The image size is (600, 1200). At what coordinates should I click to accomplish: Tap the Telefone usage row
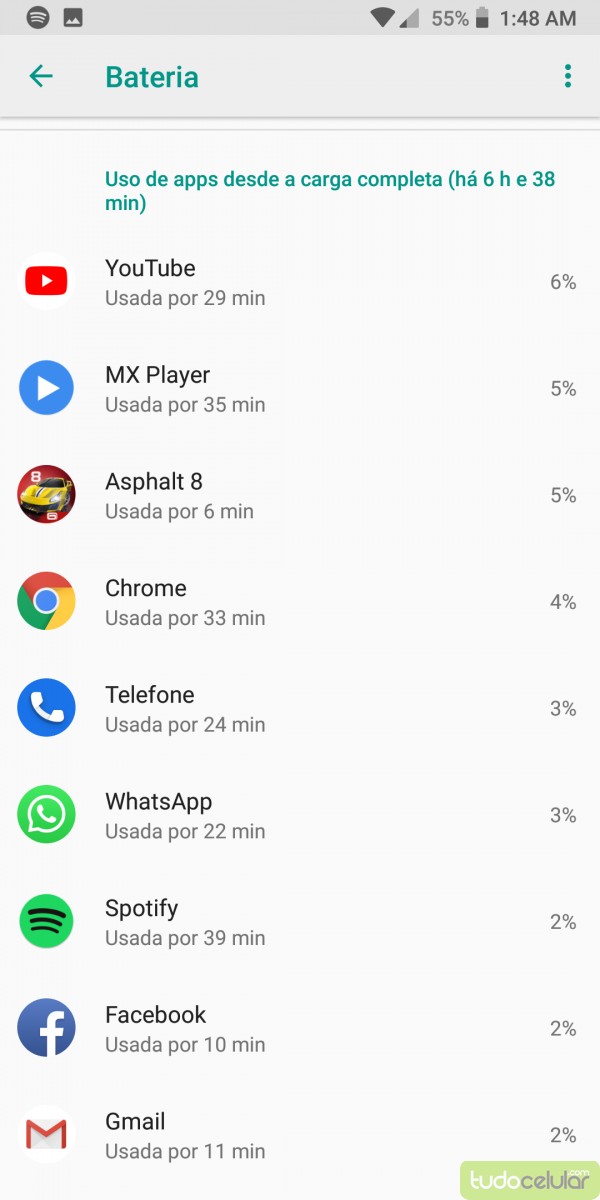pos(300,708)
